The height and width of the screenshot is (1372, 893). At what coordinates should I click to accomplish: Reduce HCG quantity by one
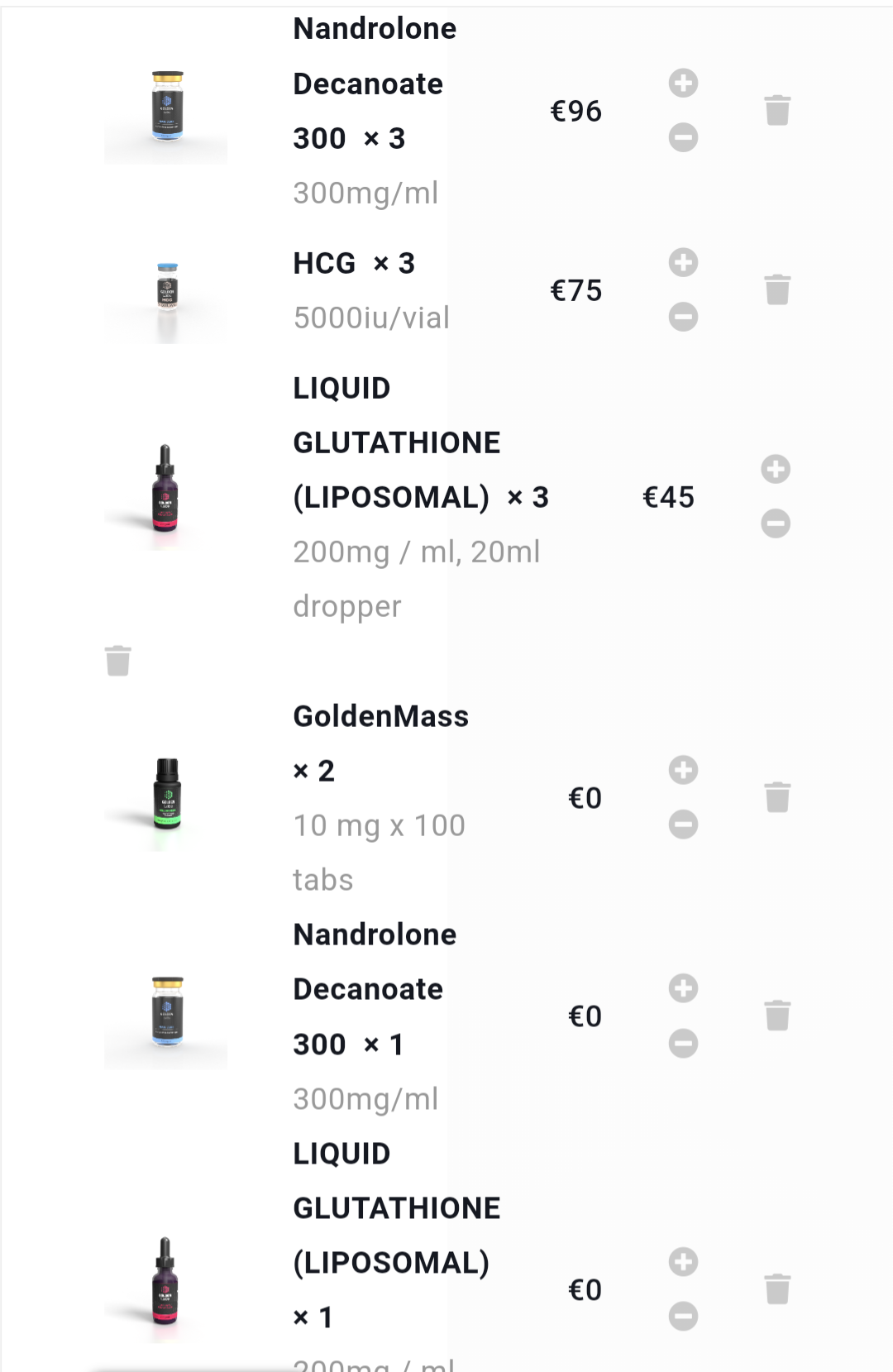click(x=683, y=317)
